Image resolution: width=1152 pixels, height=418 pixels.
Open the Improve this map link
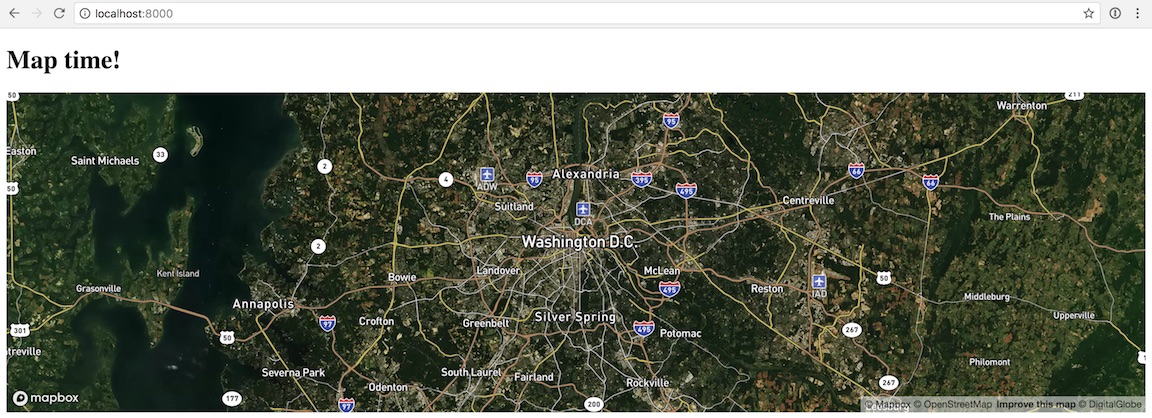tap(1035, 405)
